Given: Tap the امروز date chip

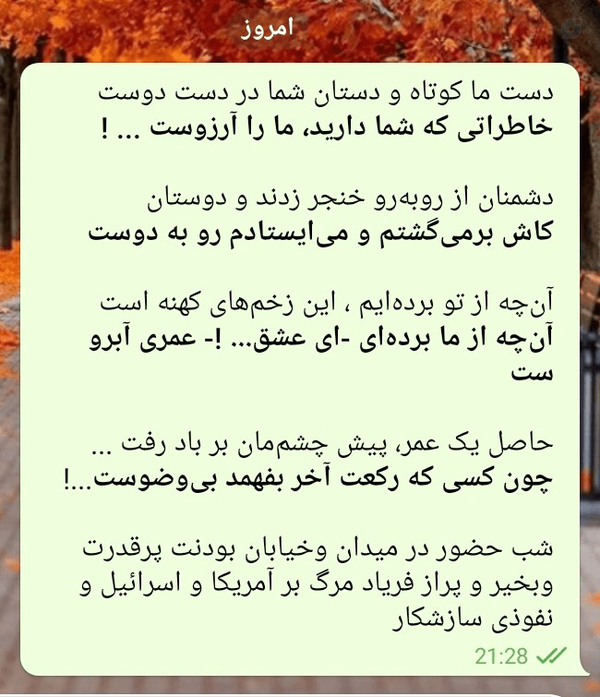Looking at the screenshot, I should click(267, 28).
